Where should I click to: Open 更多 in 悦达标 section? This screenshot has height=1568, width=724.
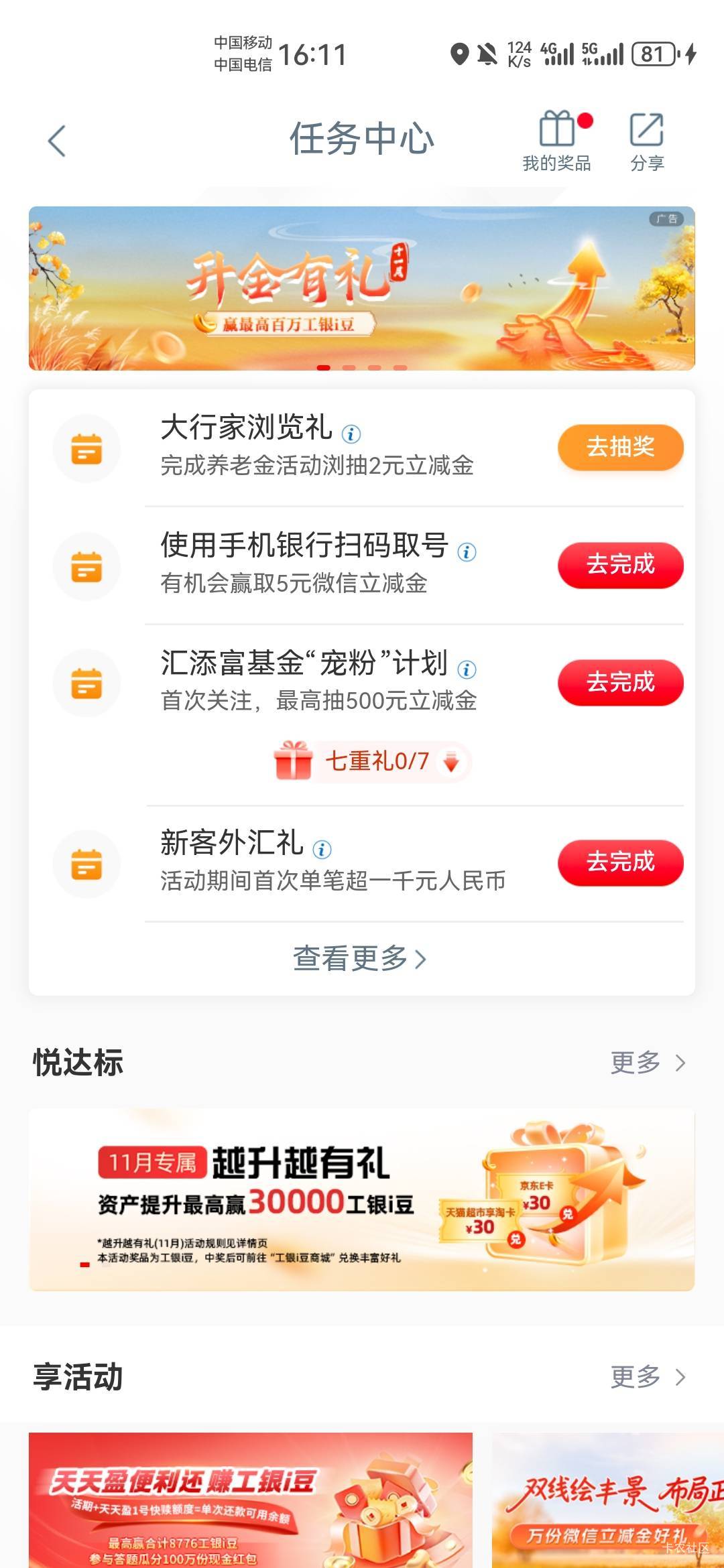(648, 1063)
